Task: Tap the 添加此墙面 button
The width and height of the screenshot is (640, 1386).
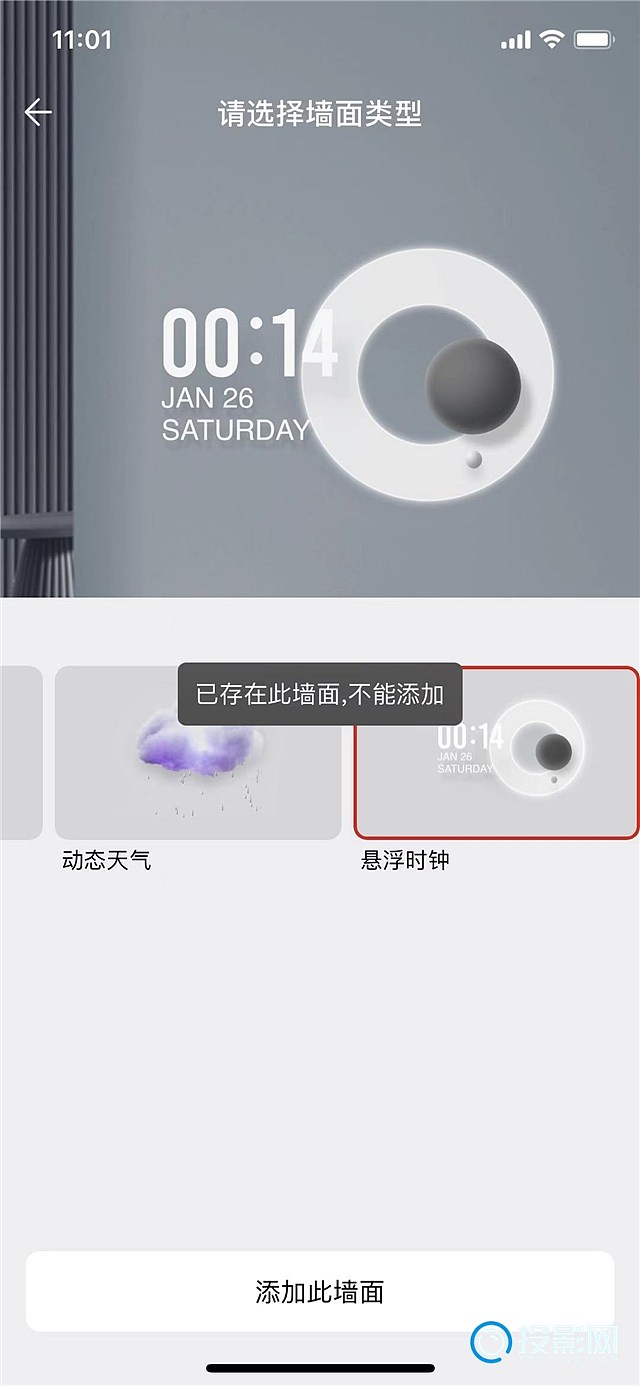Action: (320, 1291)
